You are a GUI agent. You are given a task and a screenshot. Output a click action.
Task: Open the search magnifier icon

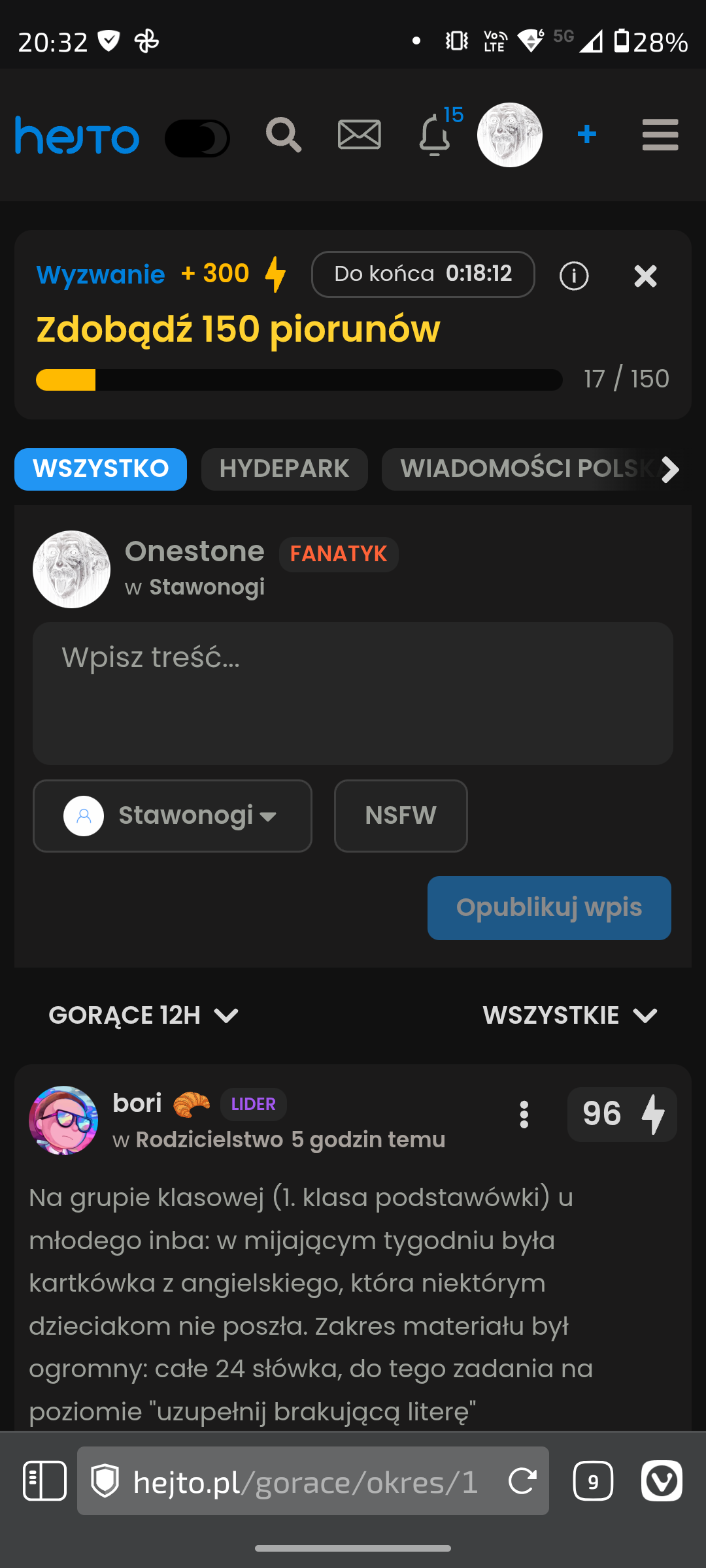(283, 135)
